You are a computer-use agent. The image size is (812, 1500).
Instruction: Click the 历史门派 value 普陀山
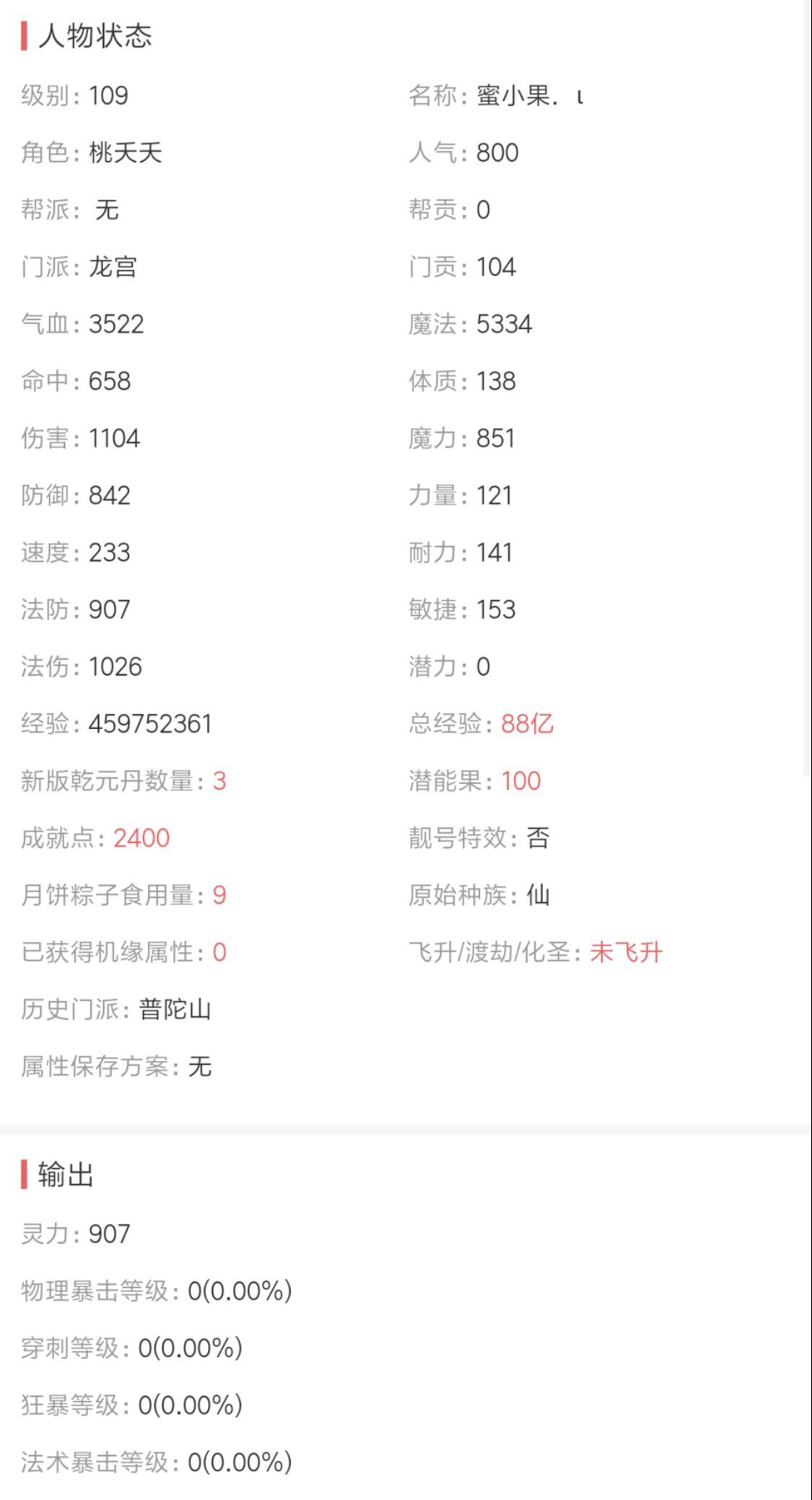[x=175, y=1009]
